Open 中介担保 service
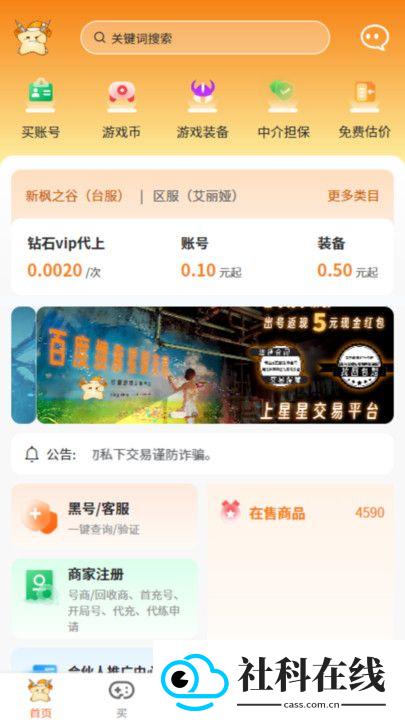This screenshot has width=405, height=720. 283,109
